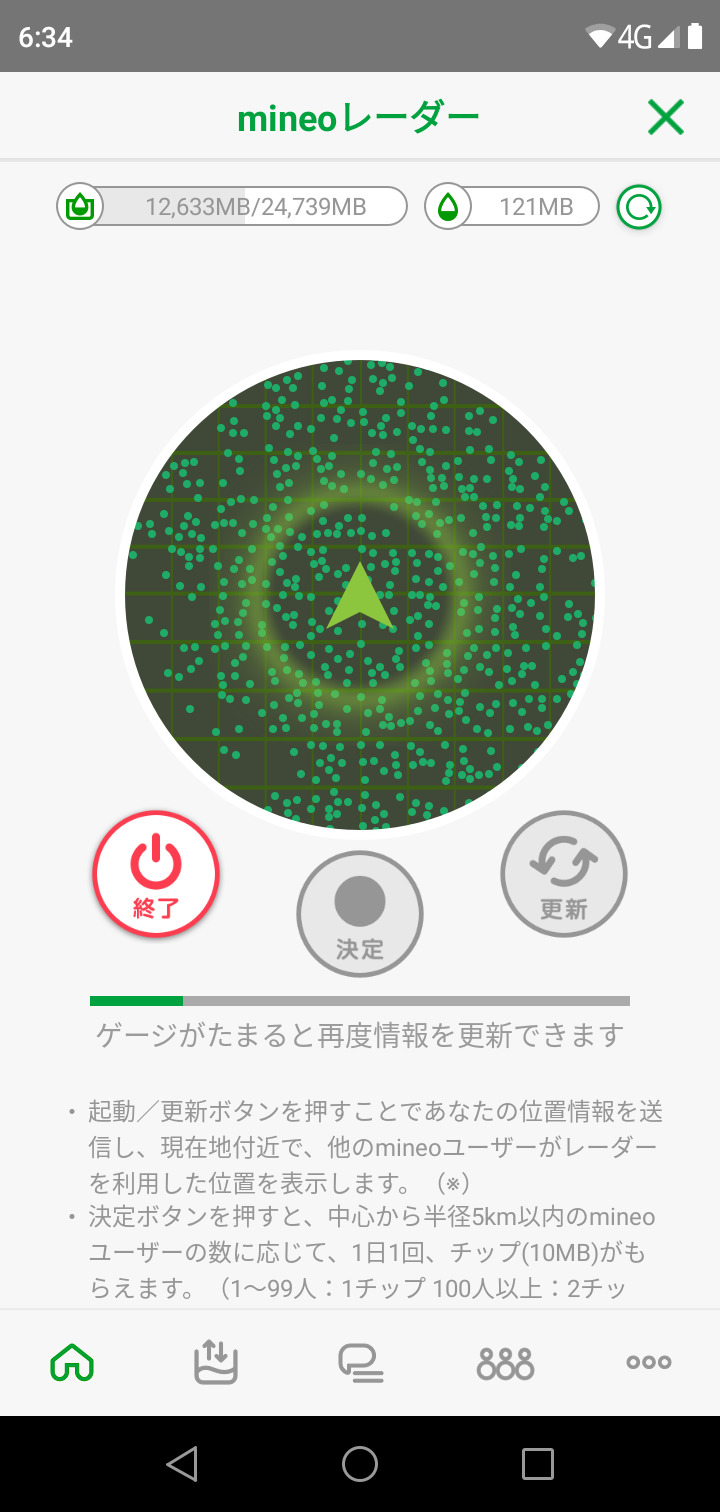
Task: Open the chat bubbles tab
Action: 360,1362
